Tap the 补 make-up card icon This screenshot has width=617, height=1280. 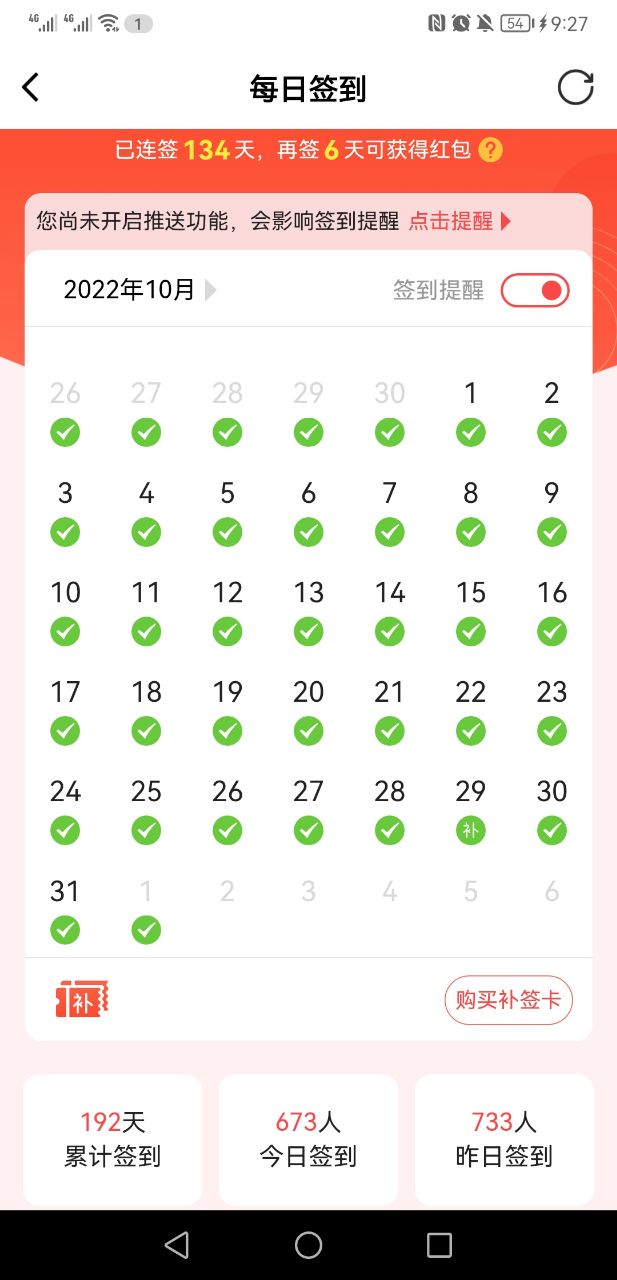tap(82, 999)
